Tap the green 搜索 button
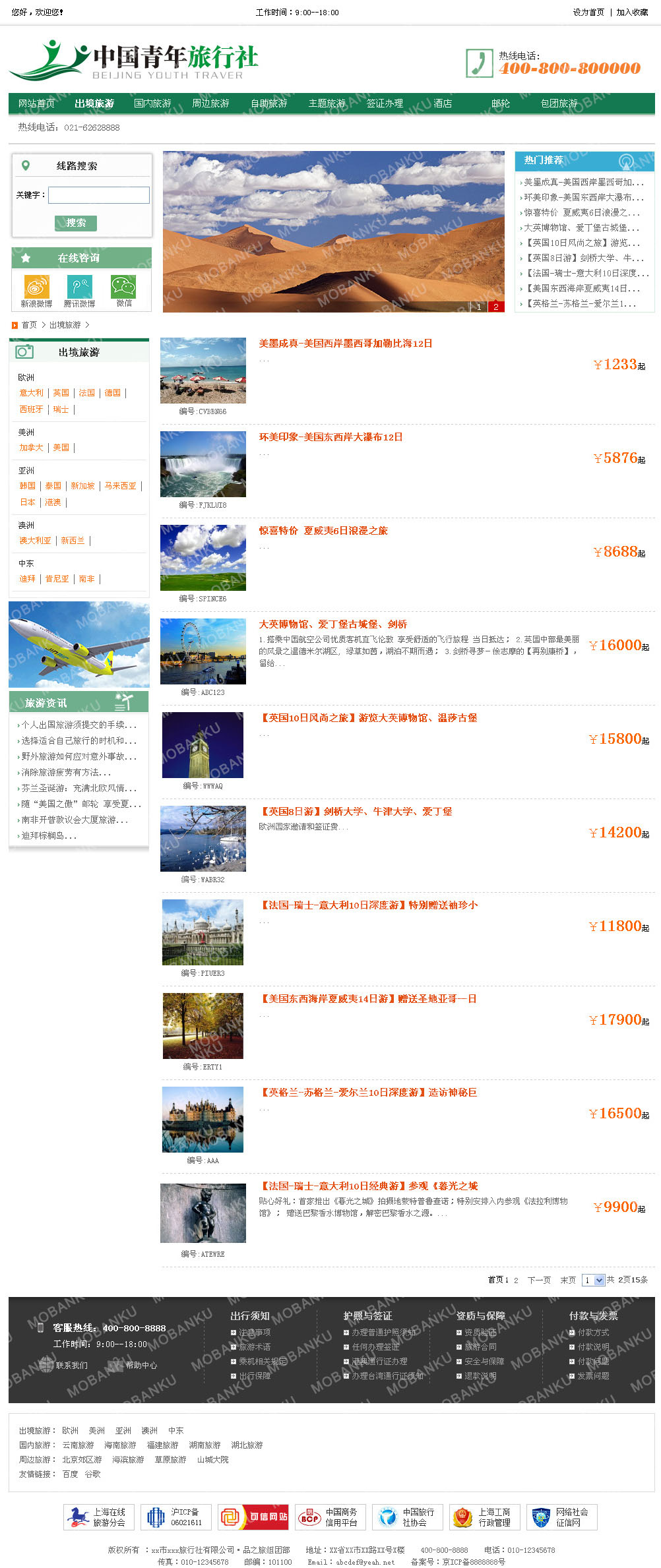This screenshot has height=1568, width=661. point(76,223)
